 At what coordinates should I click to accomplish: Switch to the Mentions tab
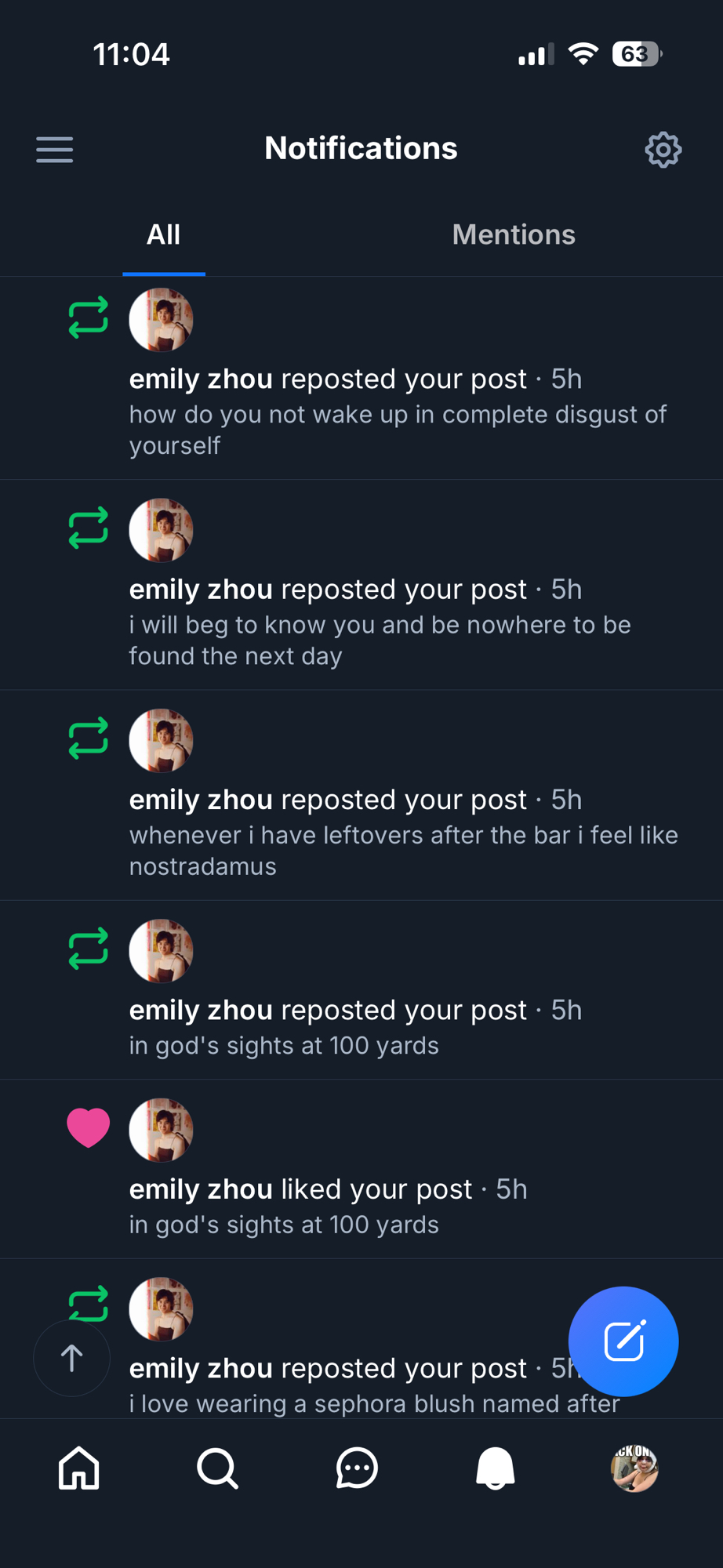pyautogui.click(x=514, y=234)
